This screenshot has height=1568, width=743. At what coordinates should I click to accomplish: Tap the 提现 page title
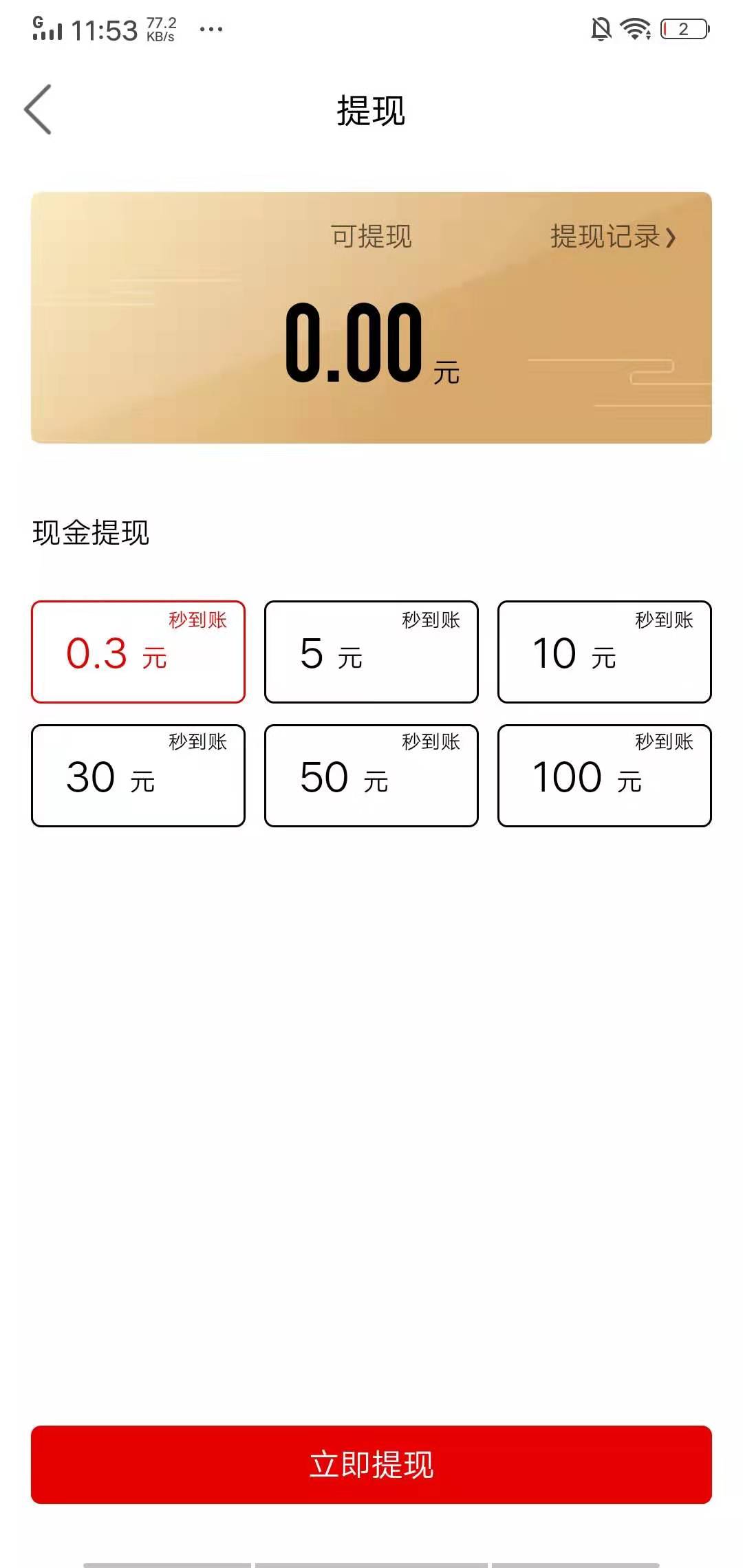pos(371,111)
